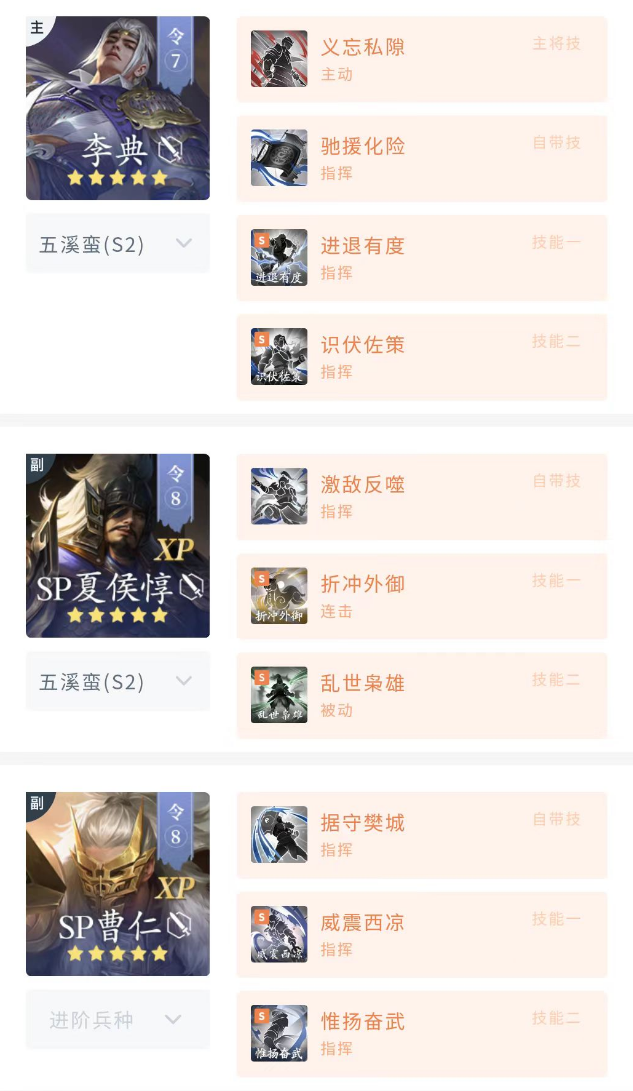Select the skill slot 乱世枭雄
Viewport: 633px width, 1091px height.
[421, 694]
